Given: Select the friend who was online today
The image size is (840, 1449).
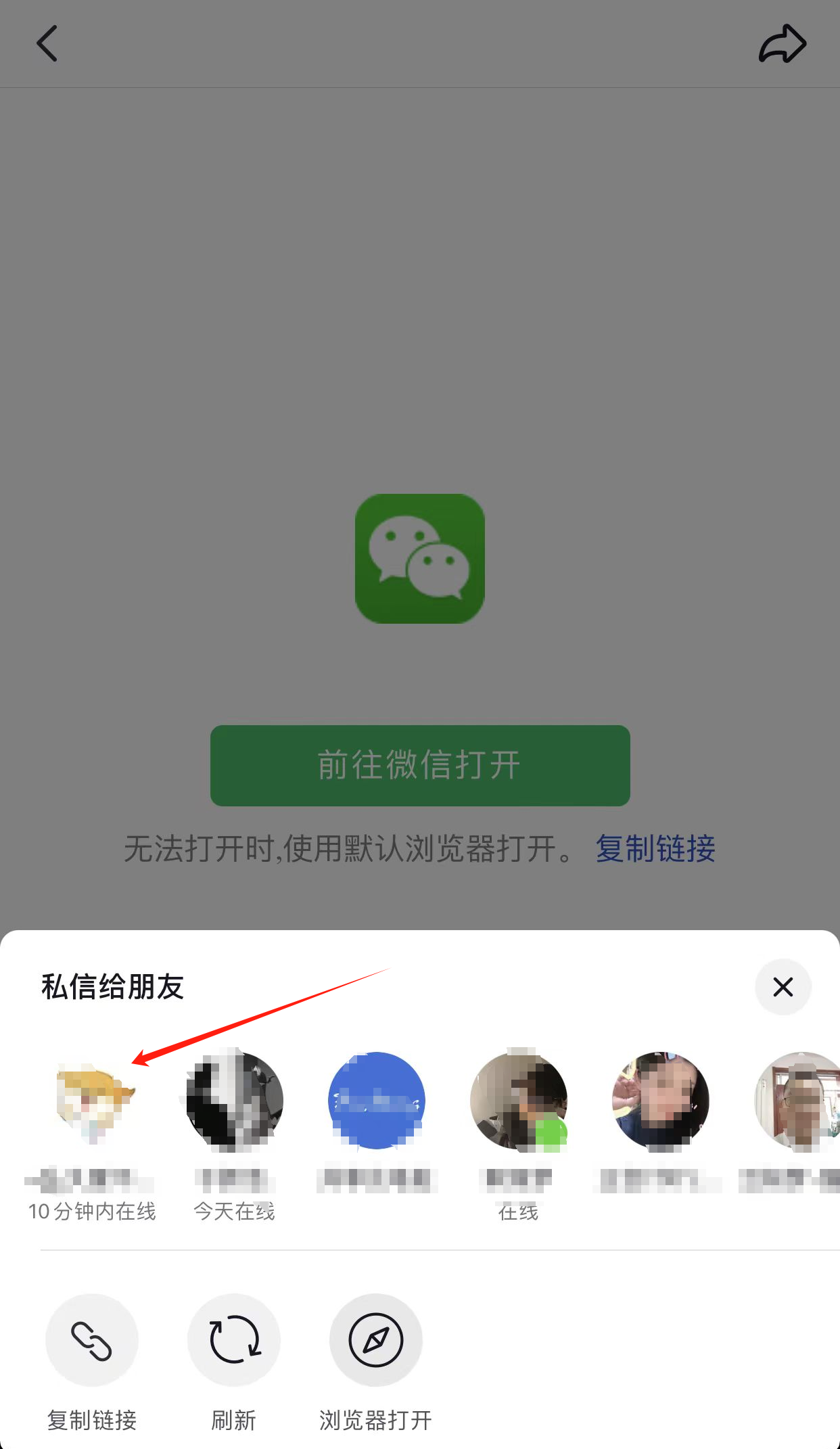Looking at the screenshot, I should (x=235, y=1101).
